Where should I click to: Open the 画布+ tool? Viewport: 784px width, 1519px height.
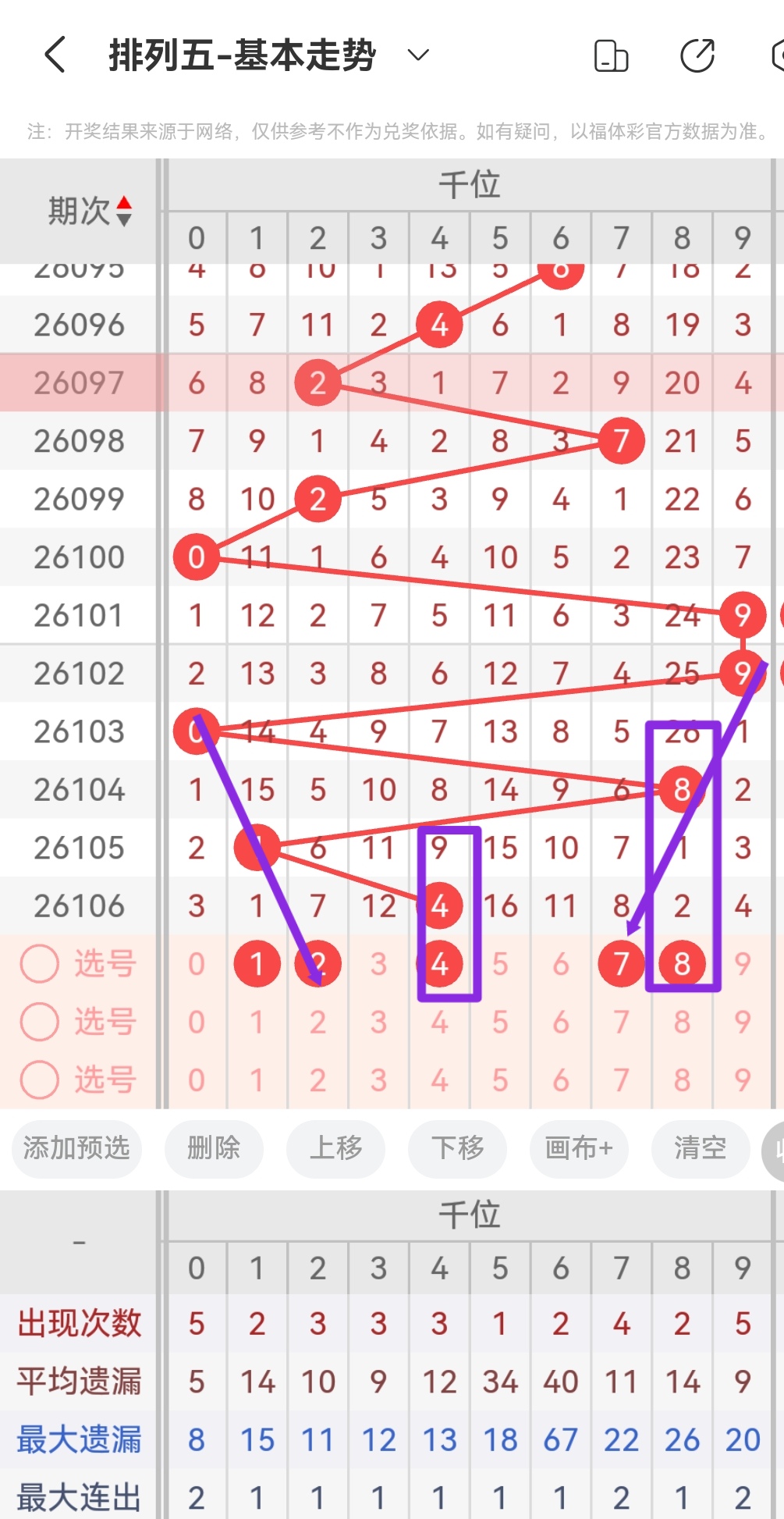click(578, 1148)
